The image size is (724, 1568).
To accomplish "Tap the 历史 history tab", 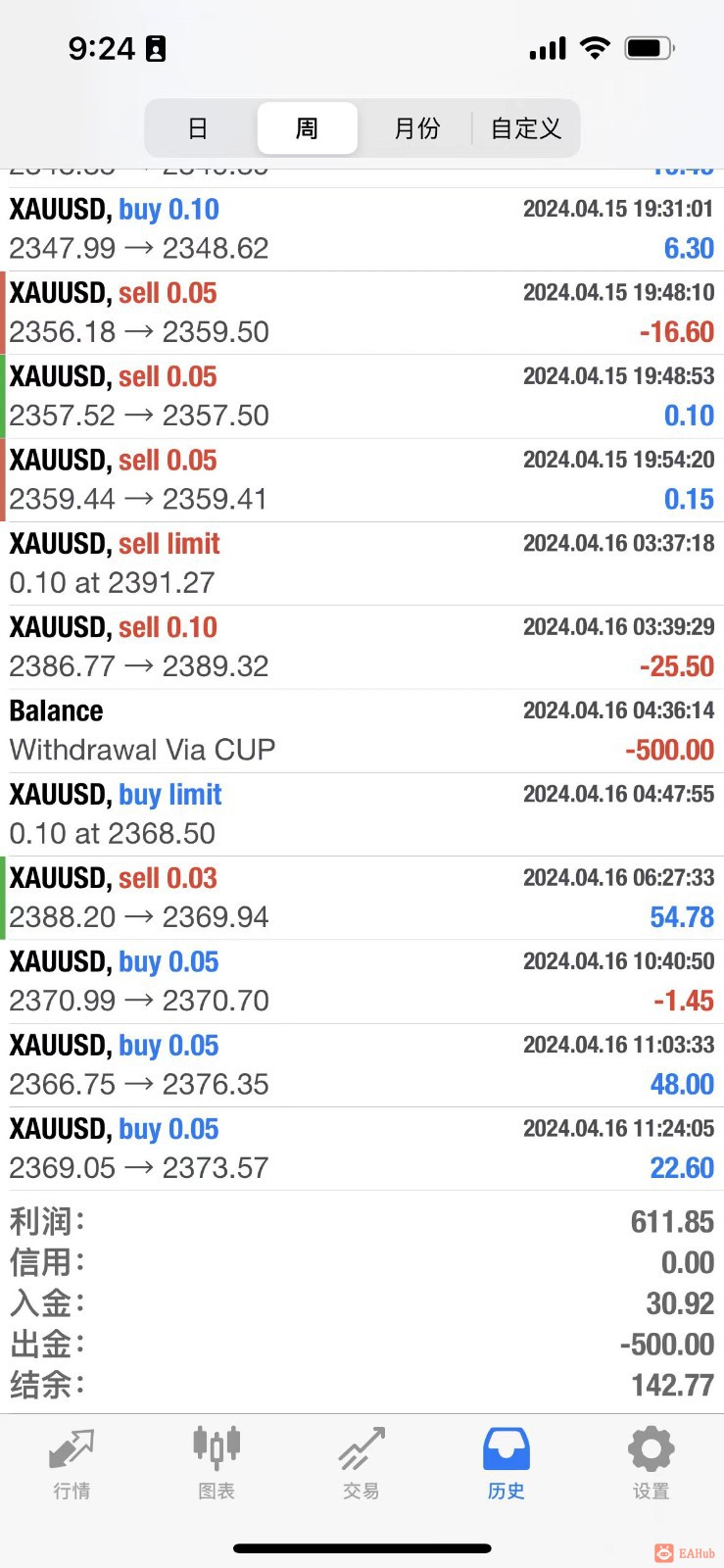I will (507, 1464).
